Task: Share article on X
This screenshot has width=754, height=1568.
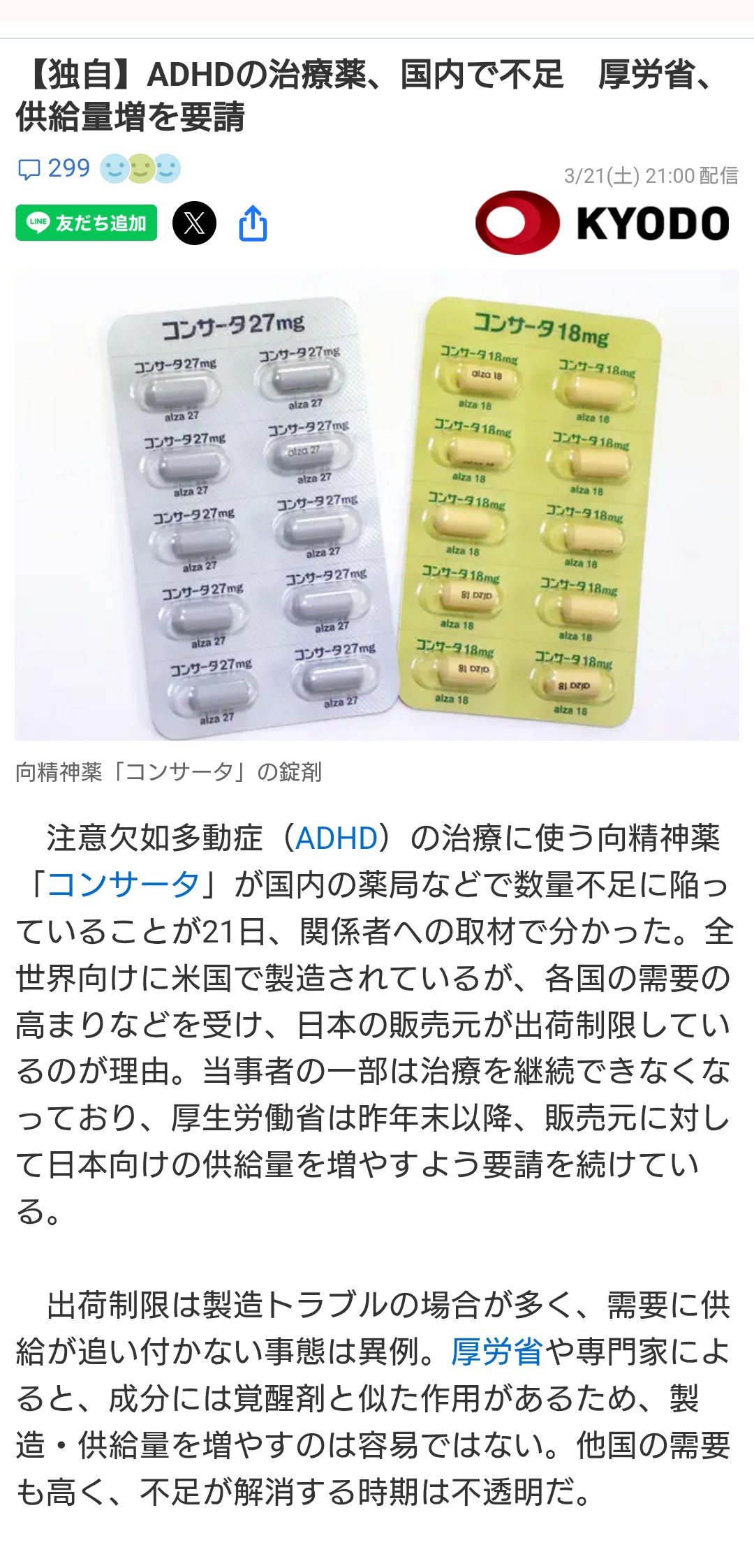Action: pyautogui.click(x=194, y=223)
